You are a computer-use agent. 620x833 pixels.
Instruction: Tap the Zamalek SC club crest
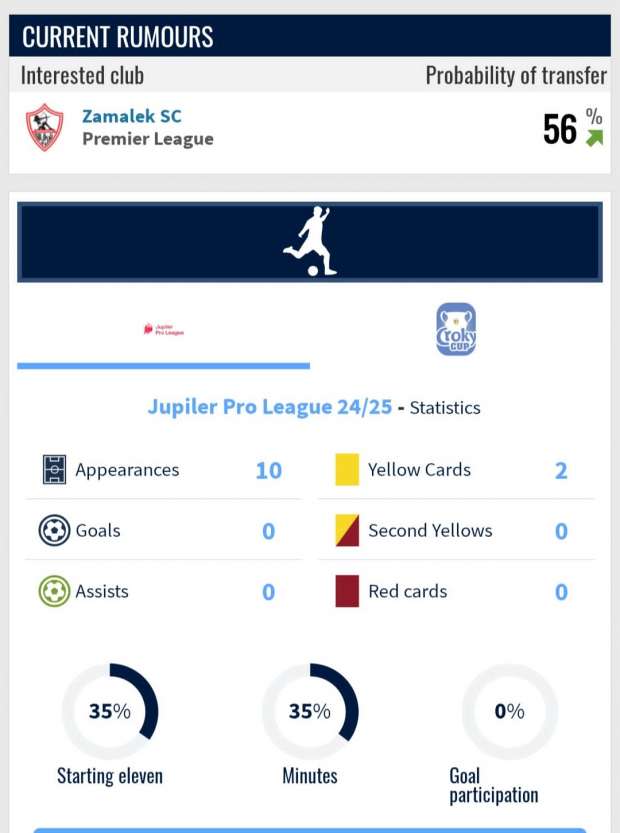coord(44,128)
